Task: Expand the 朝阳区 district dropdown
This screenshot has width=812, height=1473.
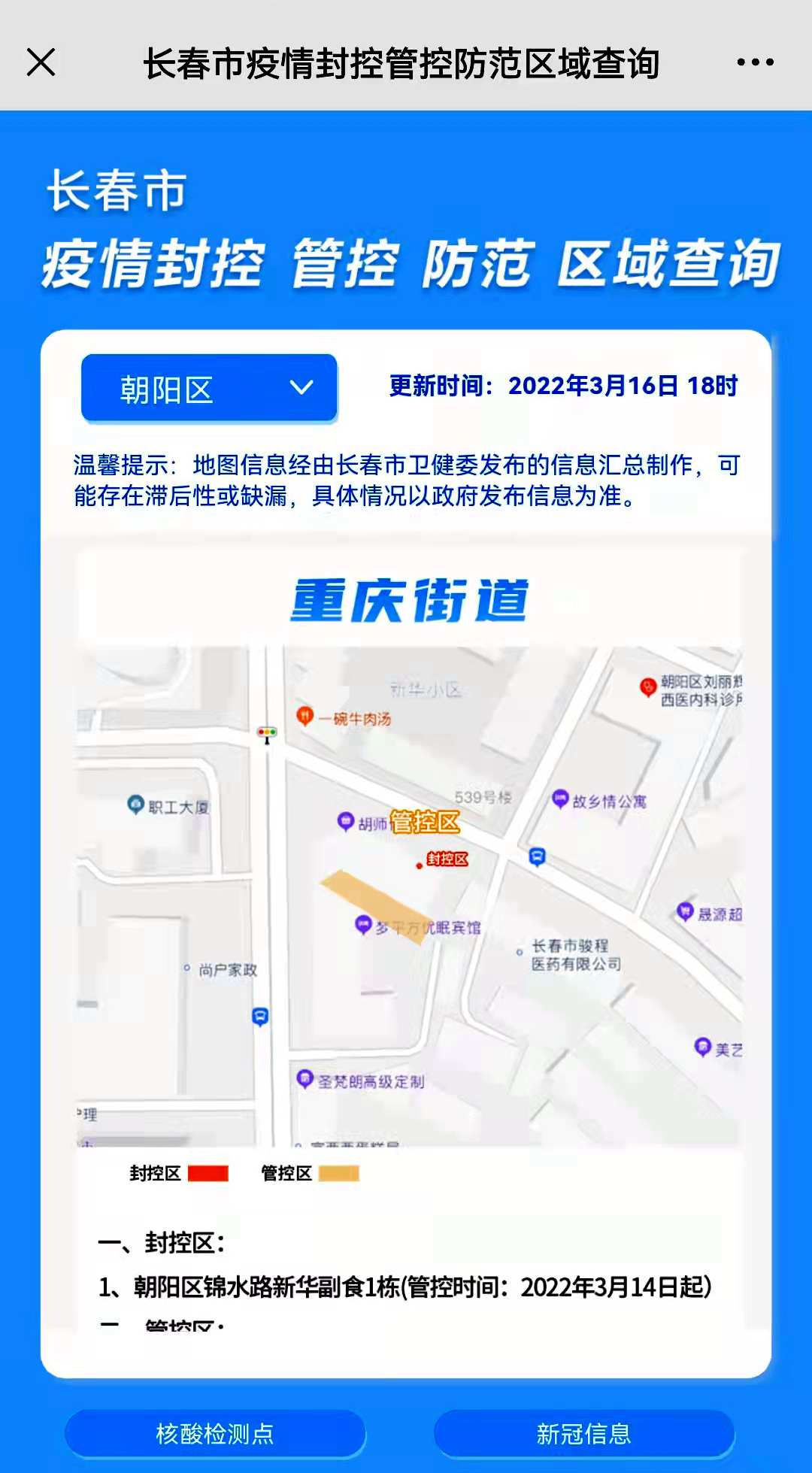Action: pos(209,389)
